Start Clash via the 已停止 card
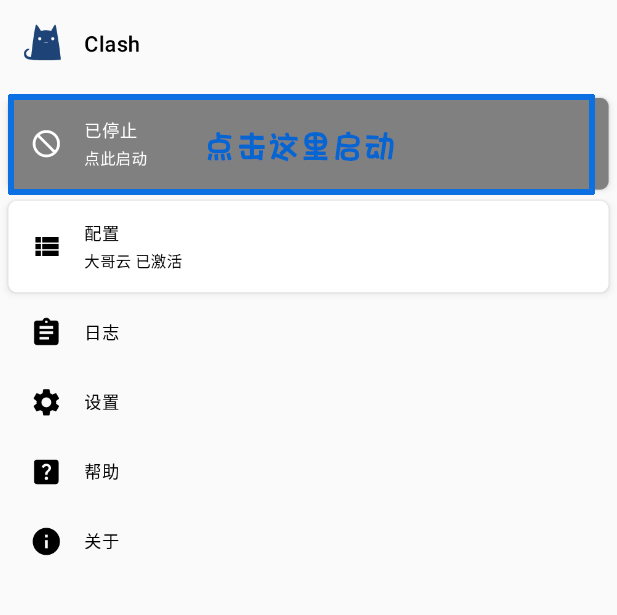617x615 pixels. [x=300, y=145]
